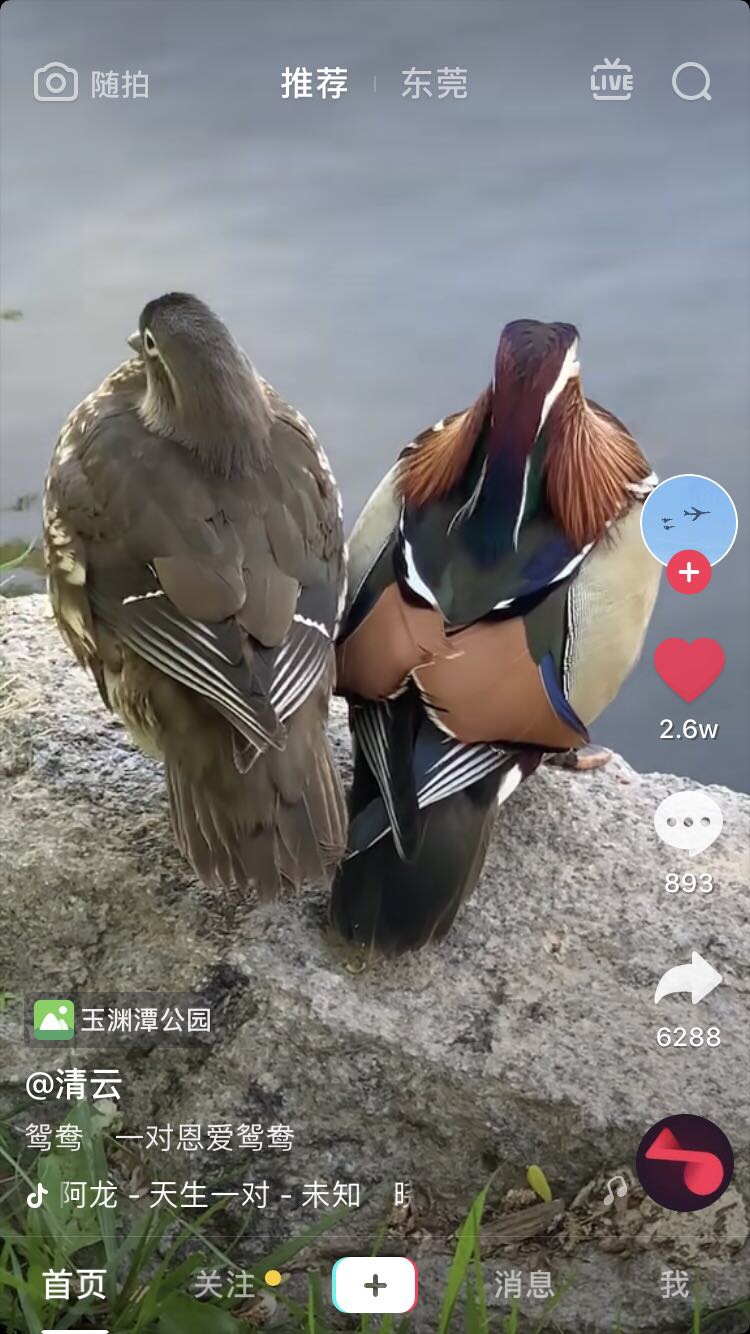Share this video with the arrow
The width and height of the screenshot is (750, 1334).
pos(688,980)
